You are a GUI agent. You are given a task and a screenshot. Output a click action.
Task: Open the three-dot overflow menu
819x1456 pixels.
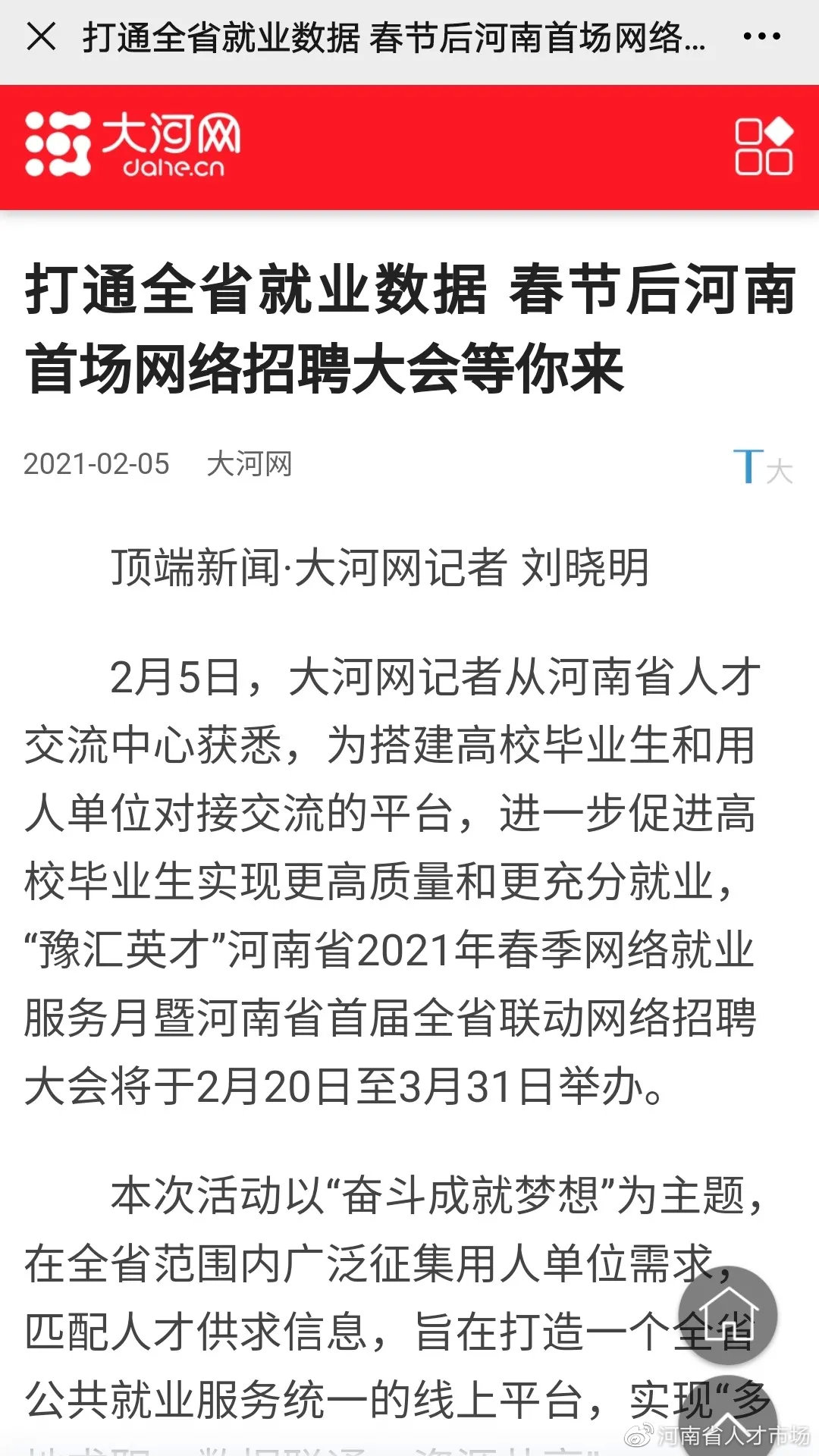[x=761, y=36]
